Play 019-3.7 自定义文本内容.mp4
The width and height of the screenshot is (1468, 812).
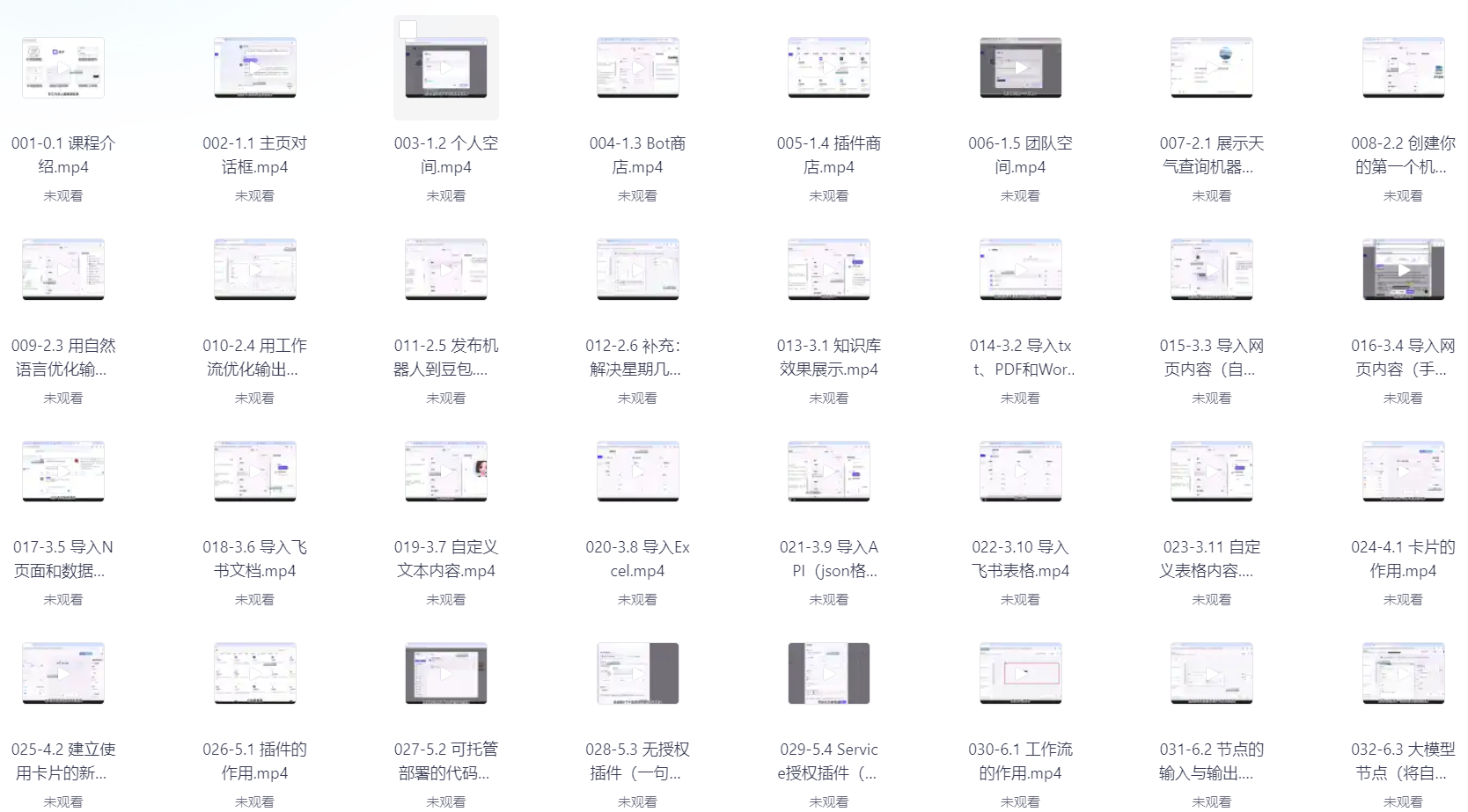pos(446,472)
